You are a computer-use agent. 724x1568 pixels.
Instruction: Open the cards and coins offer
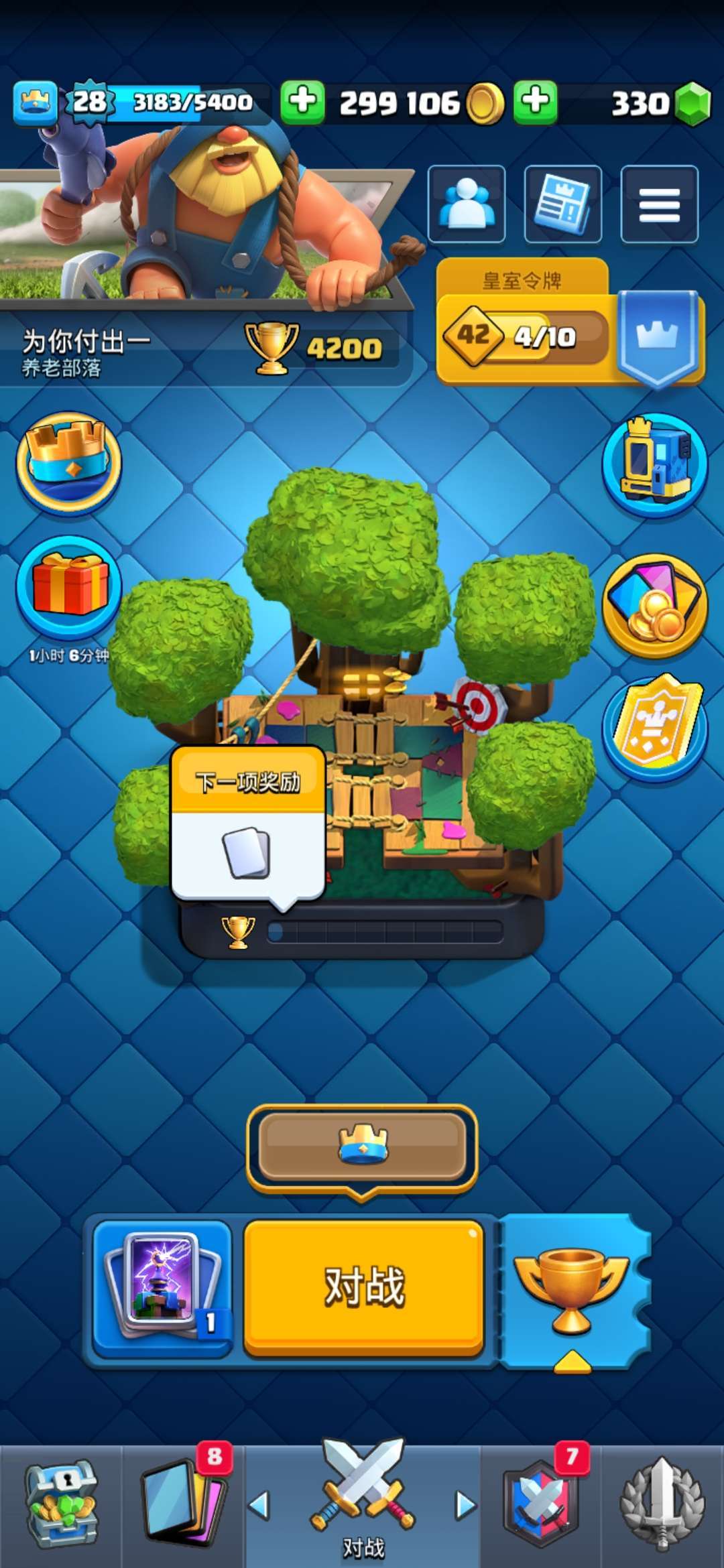click(x=655, y=605)
